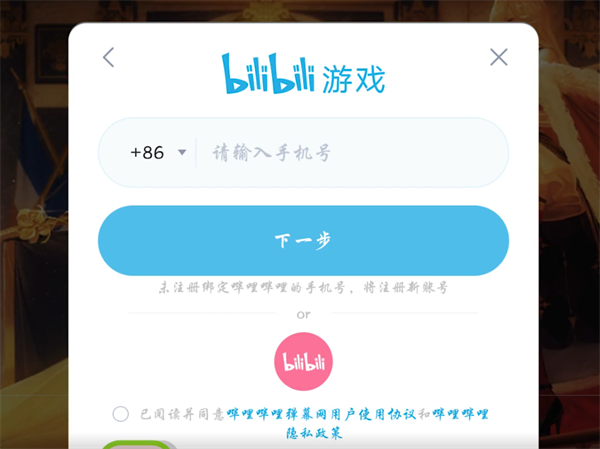Tap the 下一步 next step button
The width and height of the screenshot is (600, 449).
coord(303,241)
